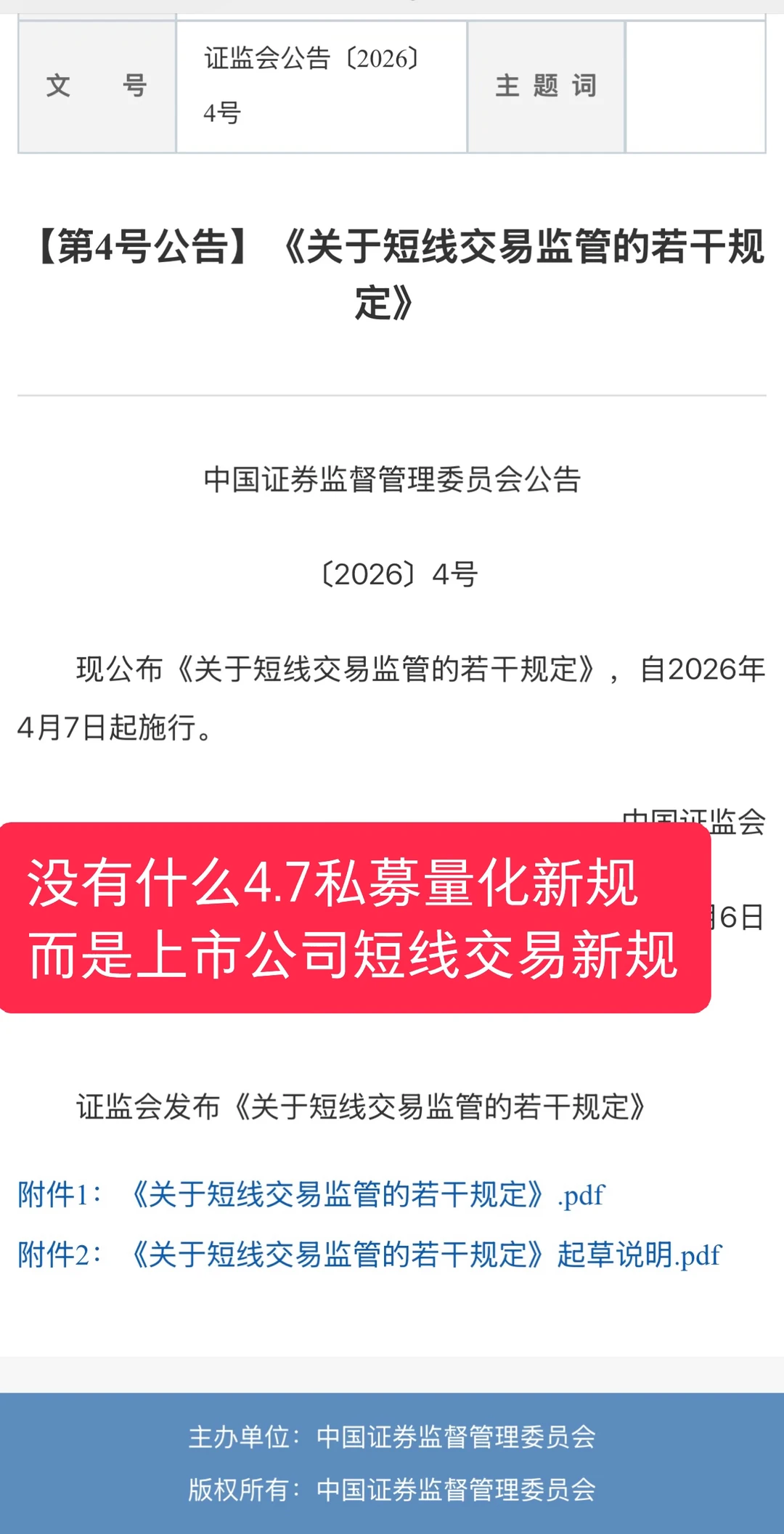The width and height of the screenshot is (784, 1534).
Task: Click the 附件2 label text
Action: pyautogui.click(x=55, y=1255)
